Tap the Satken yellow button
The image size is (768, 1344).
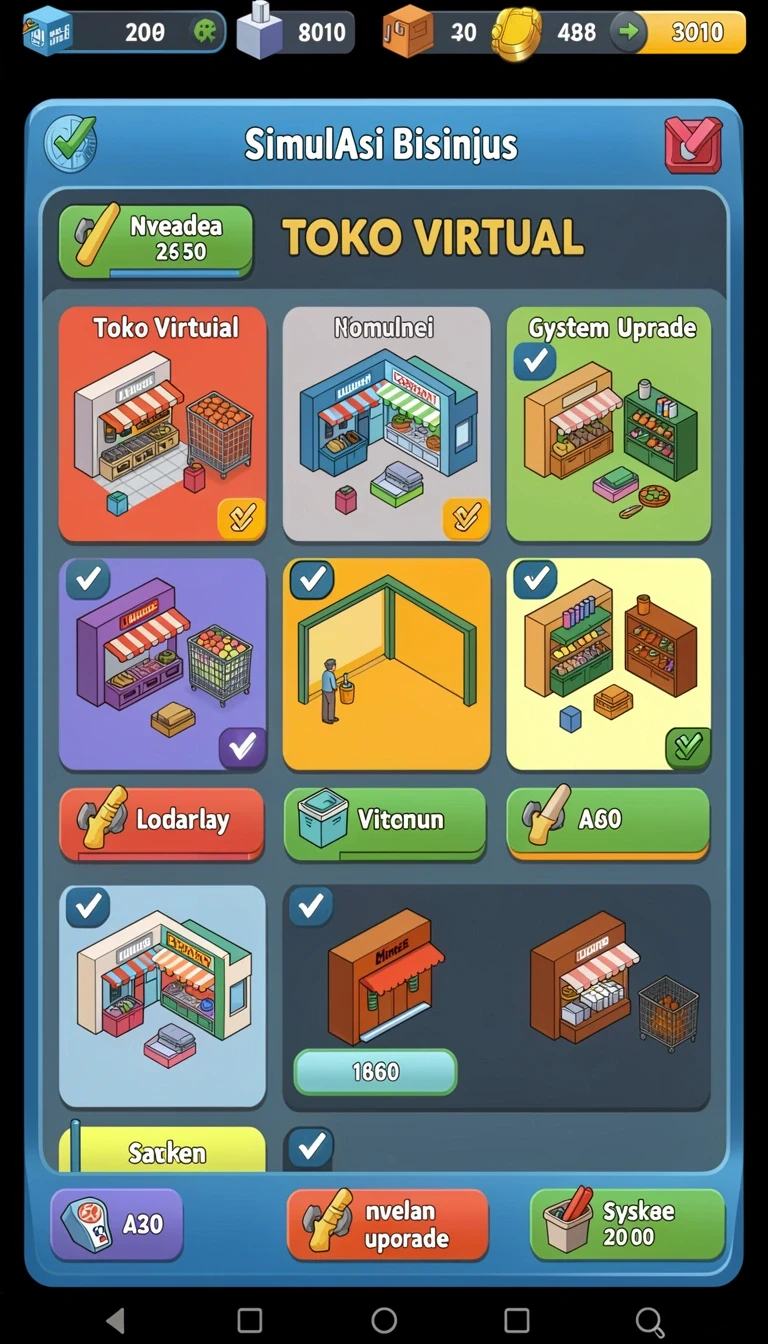(x=163, y=1150)
